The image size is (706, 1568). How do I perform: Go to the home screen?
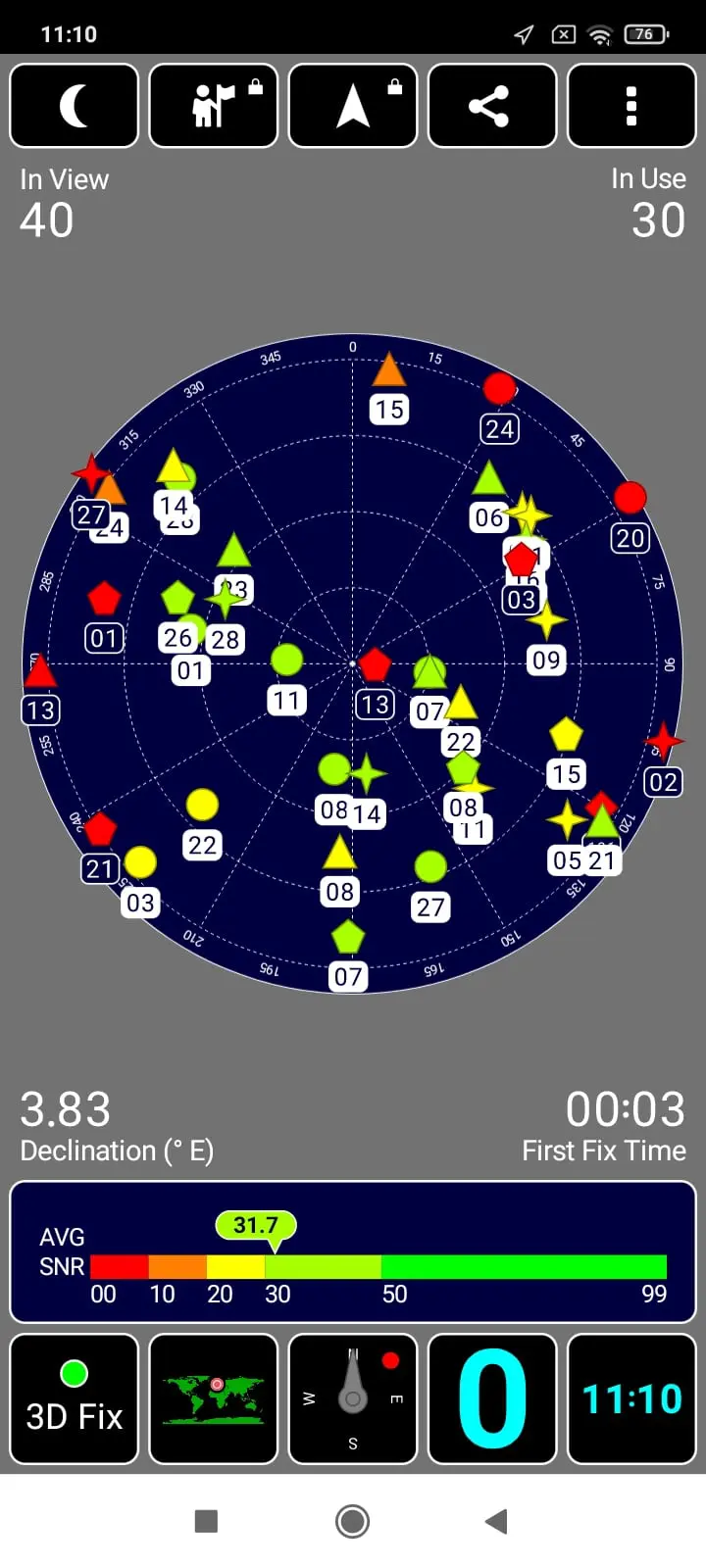[353, 1521]
